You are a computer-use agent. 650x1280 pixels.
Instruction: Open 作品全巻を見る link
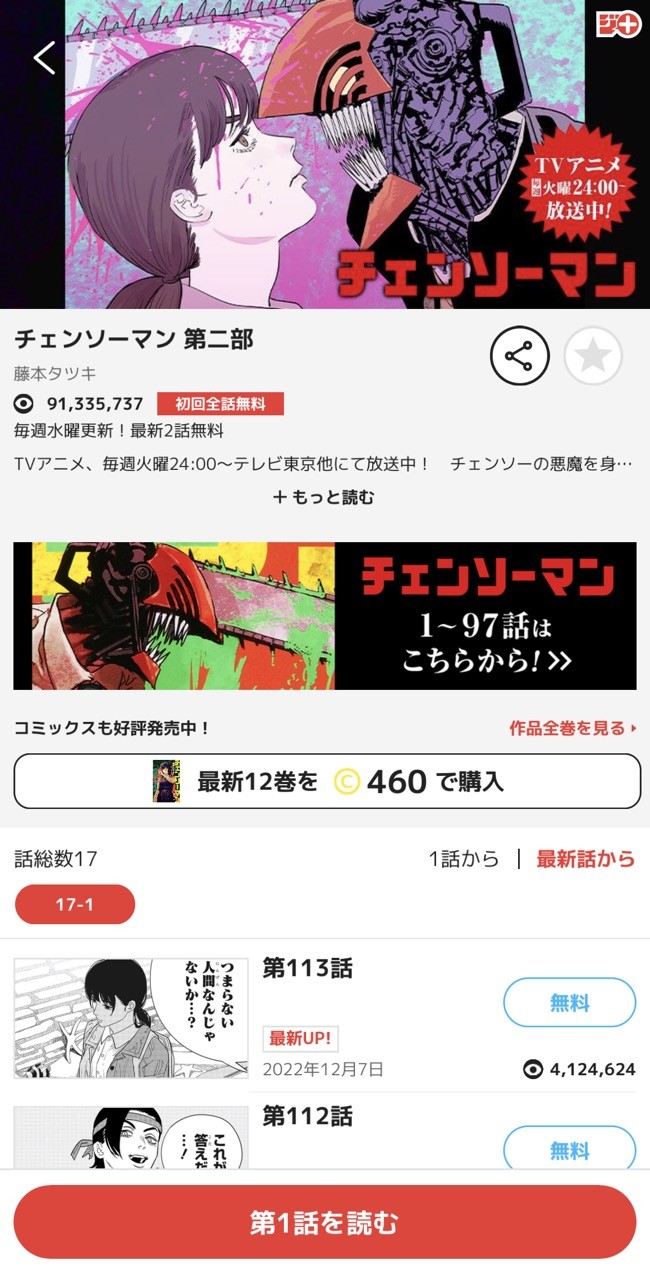tap(573, 728)
